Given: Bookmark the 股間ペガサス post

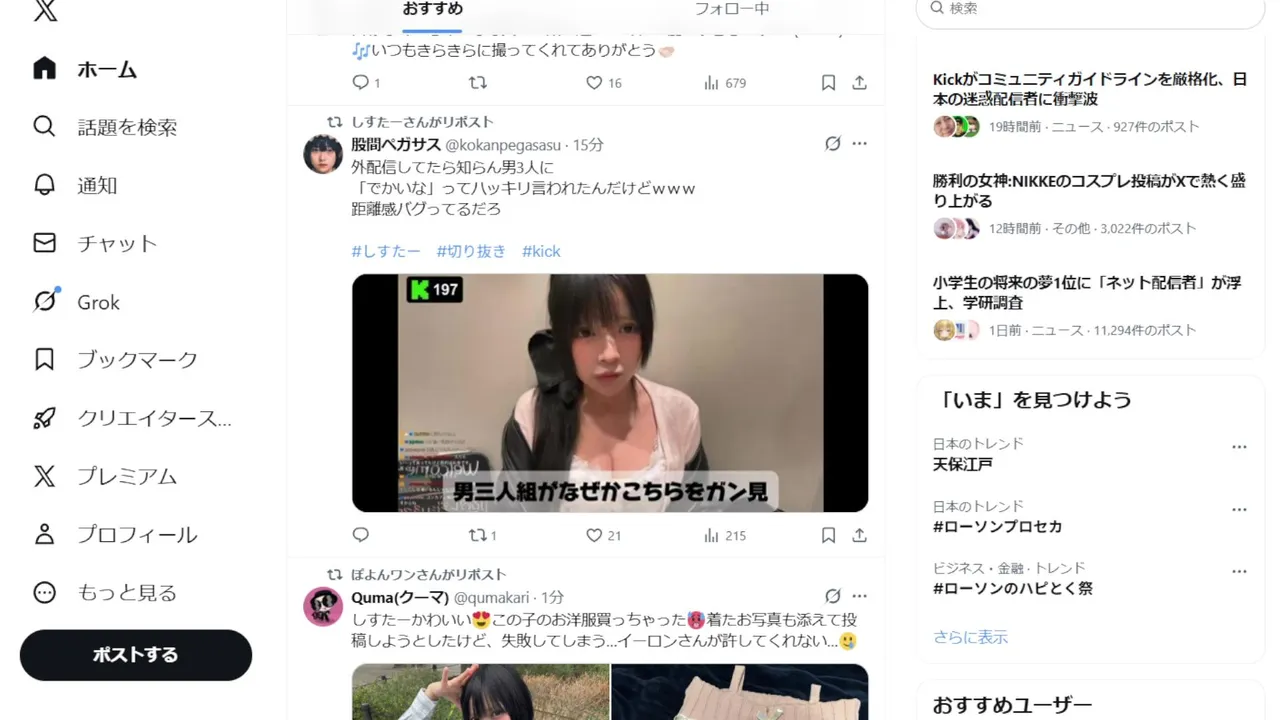Looking at the screenshot, I should 828,535.
